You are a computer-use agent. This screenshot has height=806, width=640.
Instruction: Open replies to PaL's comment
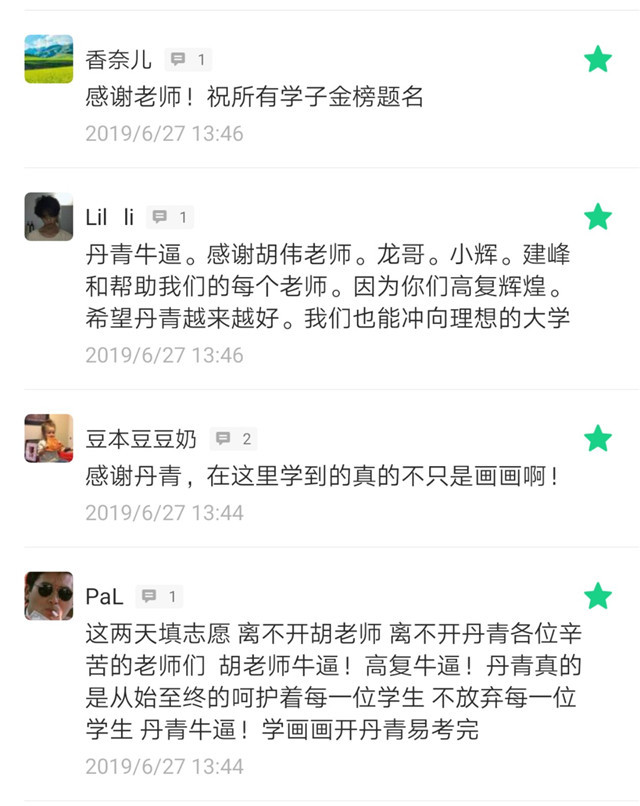click(160, 597)
